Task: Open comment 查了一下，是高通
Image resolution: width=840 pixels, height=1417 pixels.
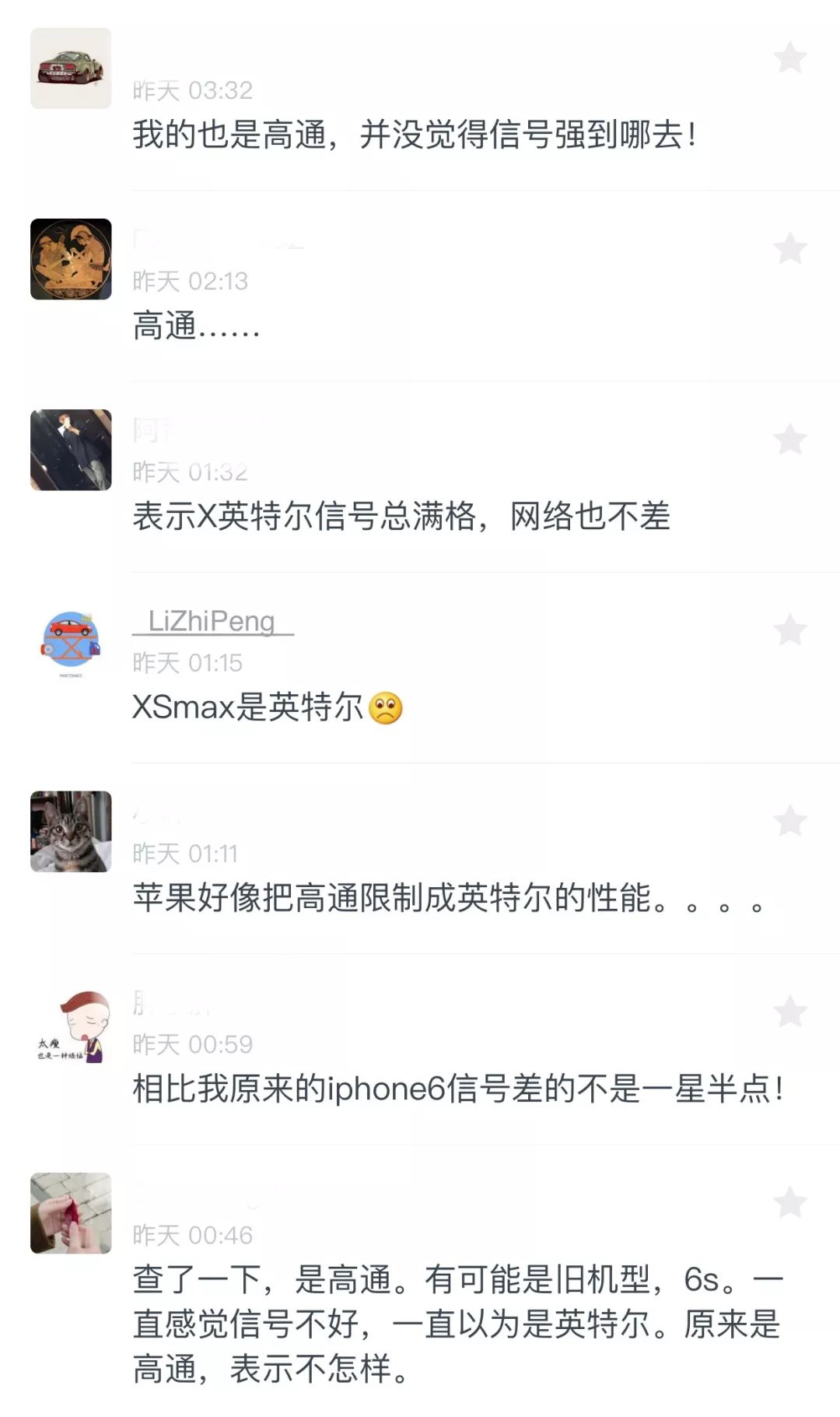Action: (x=457, y=1324)
